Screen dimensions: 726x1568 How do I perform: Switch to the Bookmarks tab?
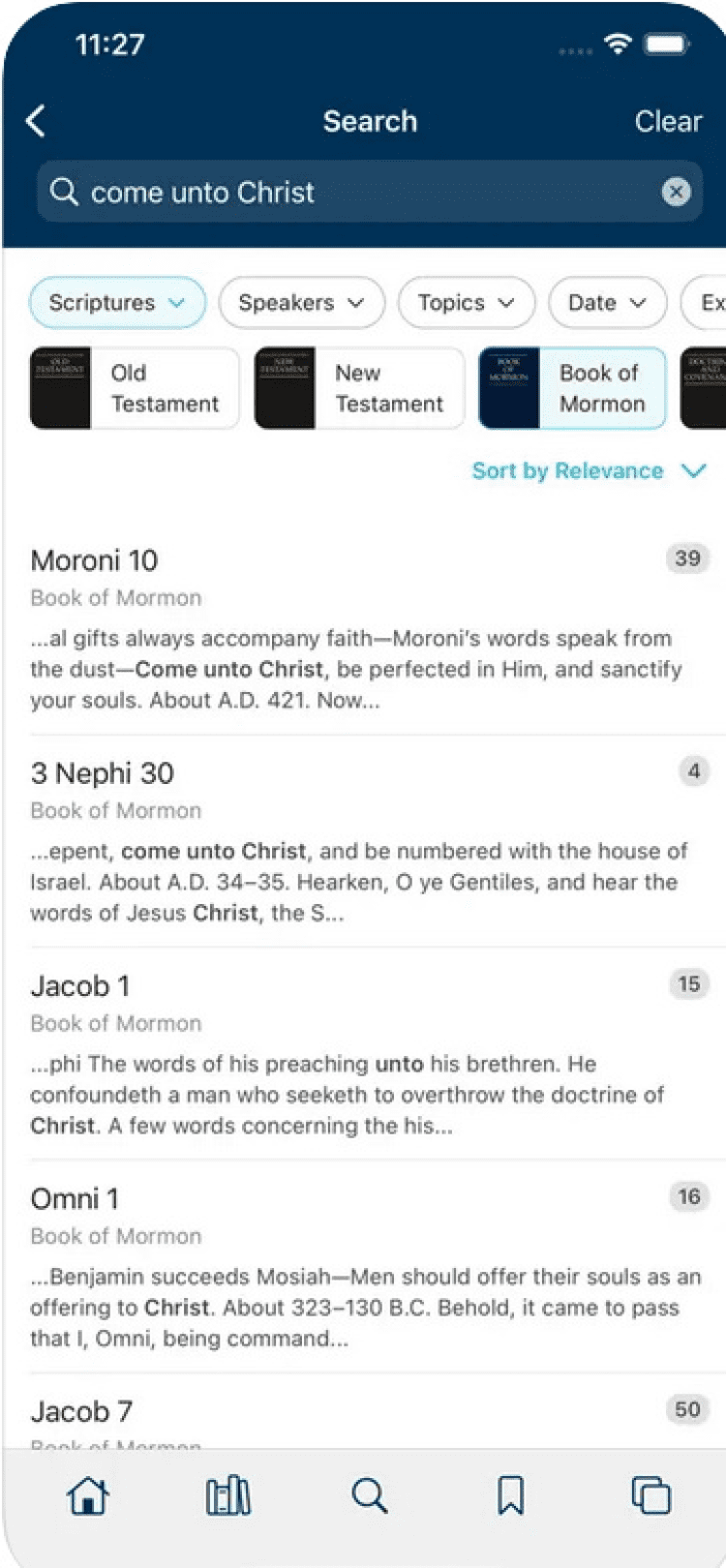tap(510, 1496)
